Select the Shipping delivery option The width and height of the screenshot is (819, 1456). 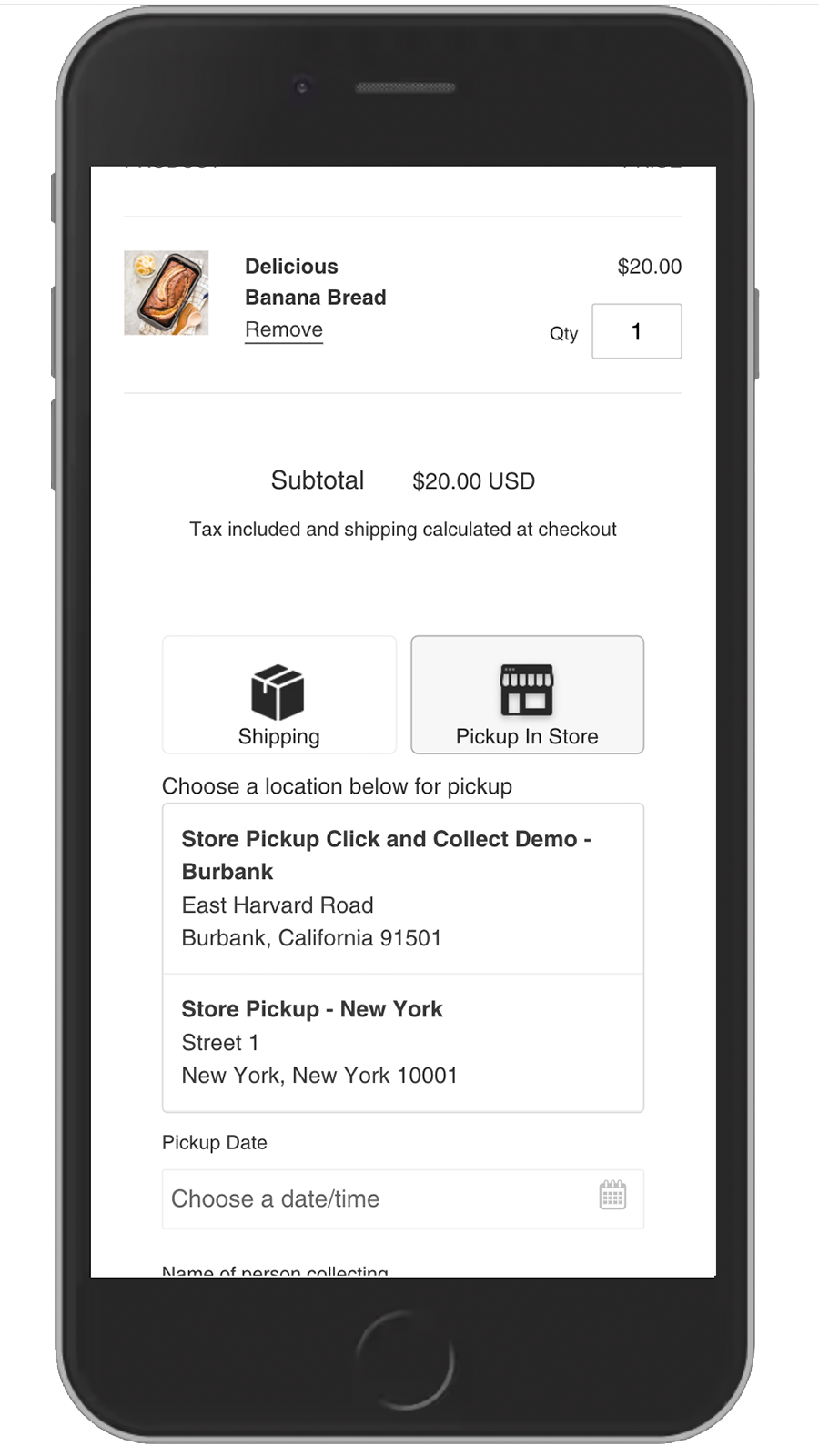278,695
